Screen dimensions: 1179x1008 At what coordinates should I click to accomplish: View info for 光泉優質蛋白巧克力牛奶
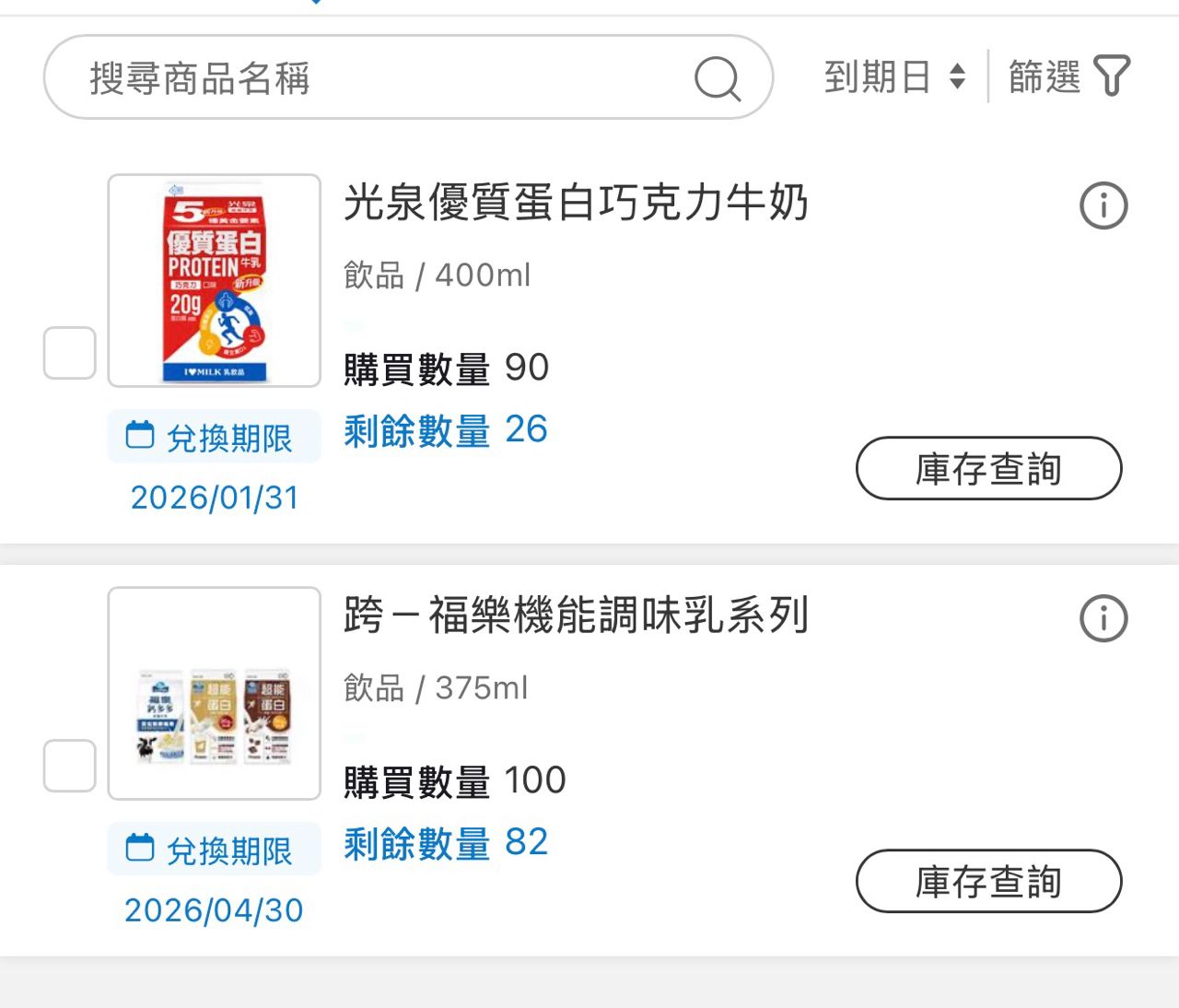tap(1103, 205)
